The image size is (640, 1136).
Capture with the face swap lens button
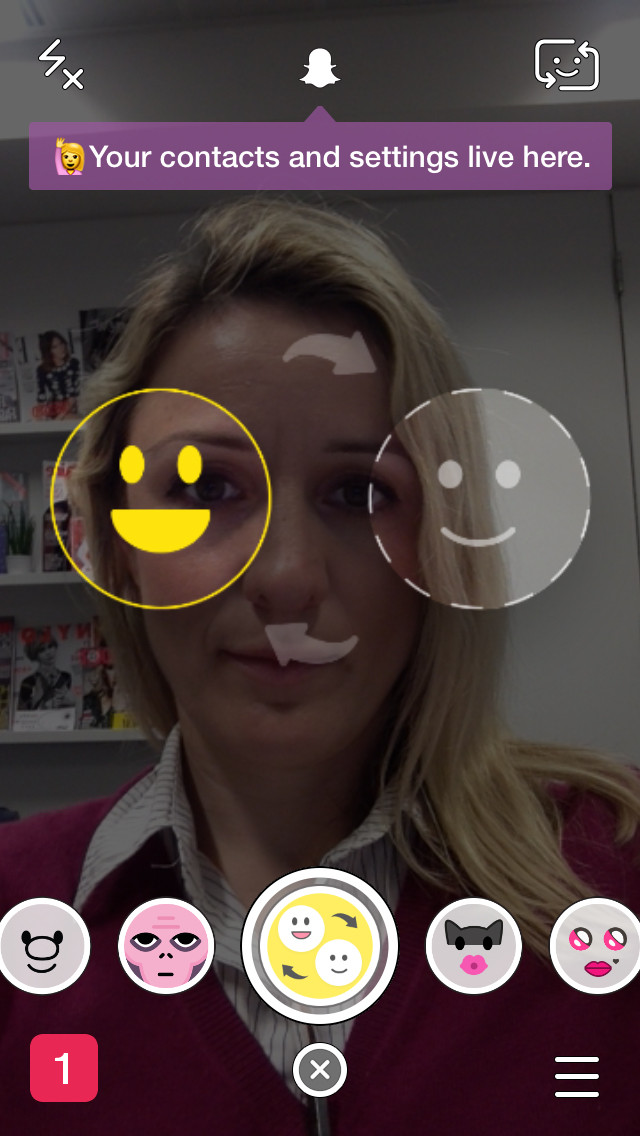[x=320, y=945]
